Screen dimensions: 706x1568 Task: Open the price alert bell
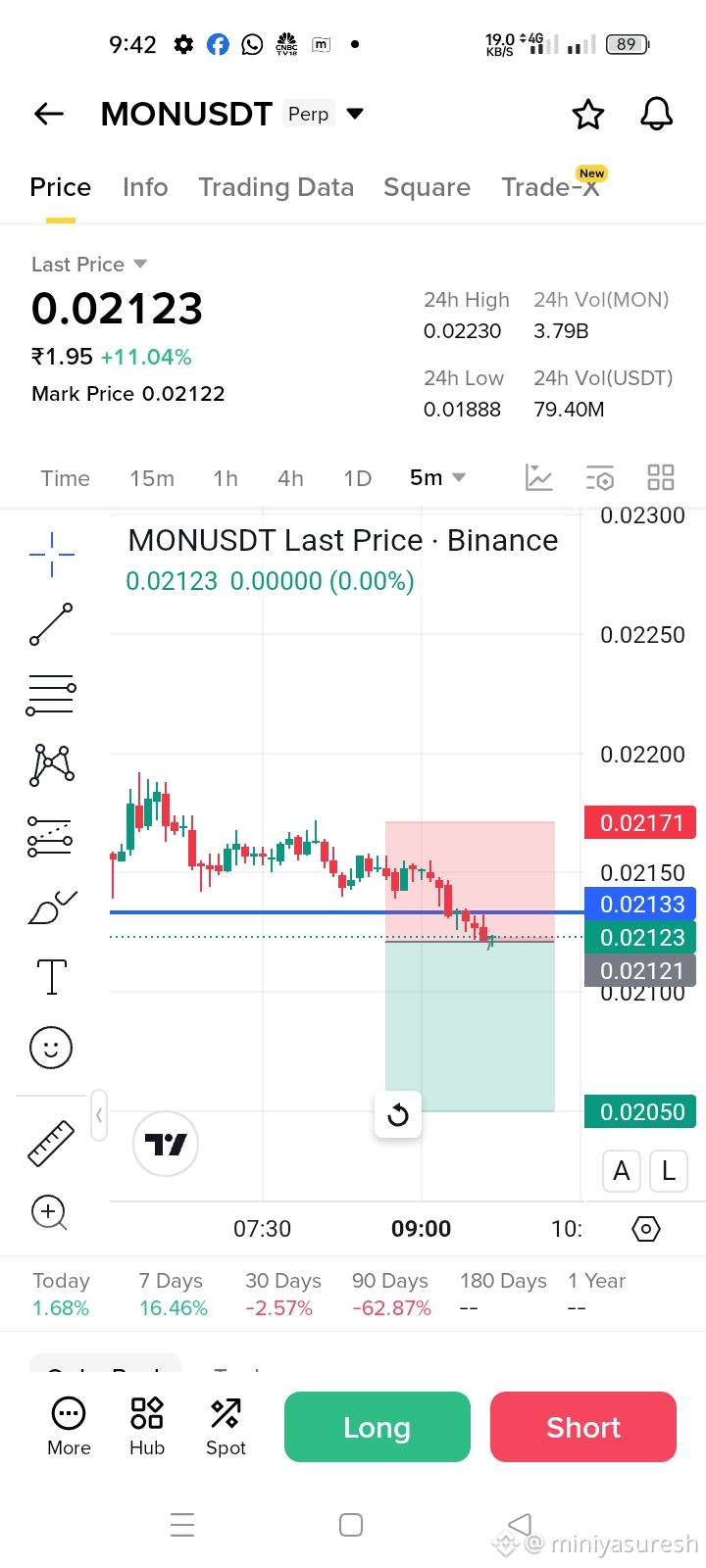point(656,114)
